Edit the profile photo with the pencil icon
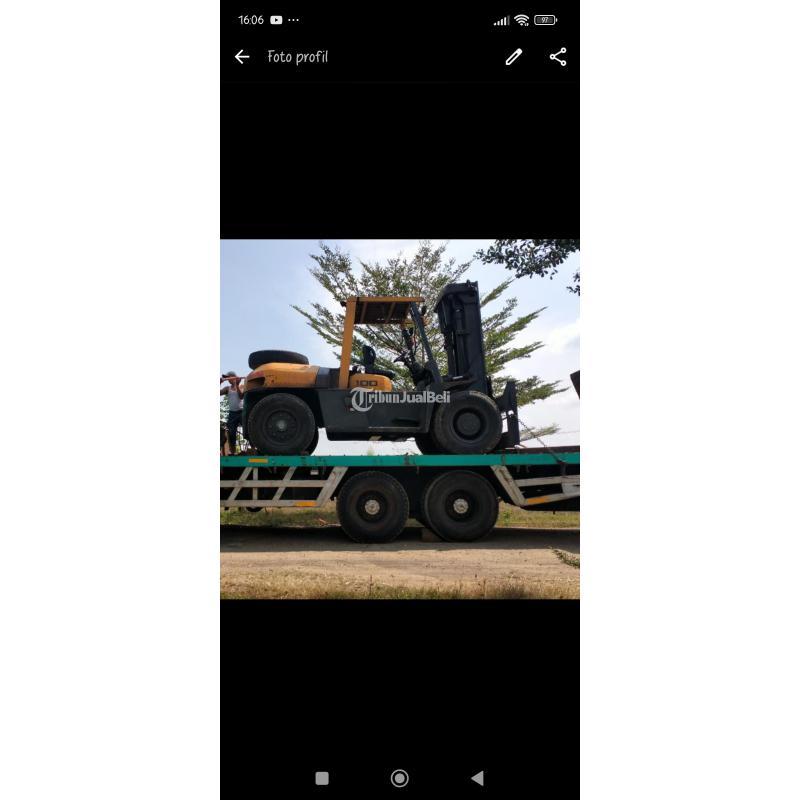 pos(513,57)
